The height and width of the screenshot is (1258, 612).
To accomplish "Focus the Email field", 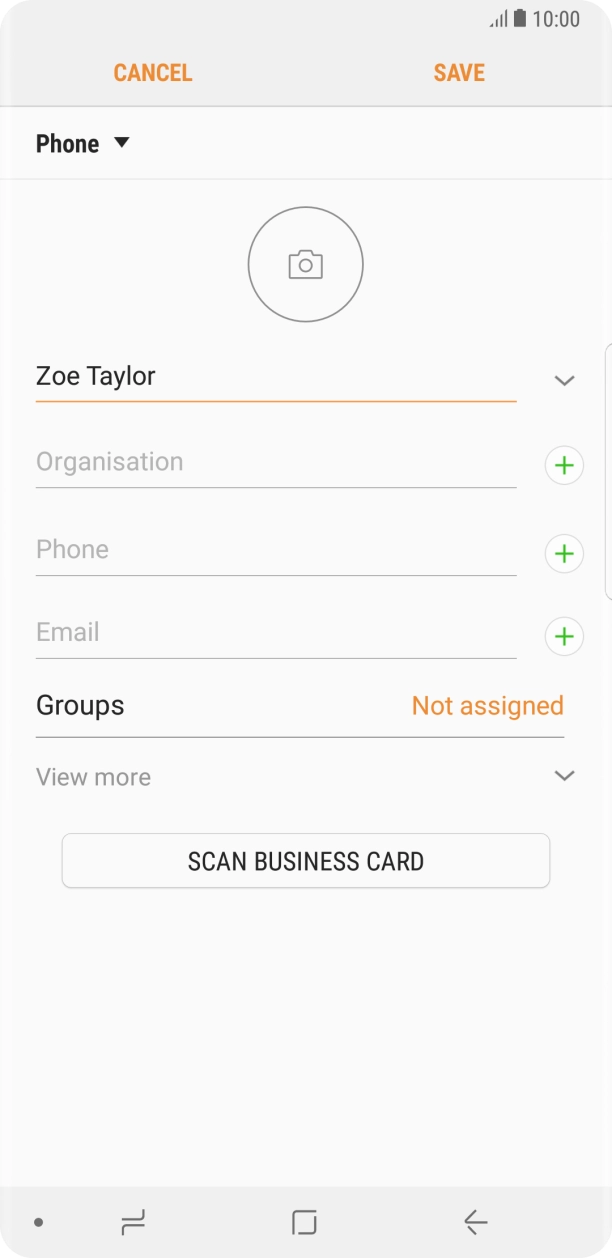I will coord(275,633).
